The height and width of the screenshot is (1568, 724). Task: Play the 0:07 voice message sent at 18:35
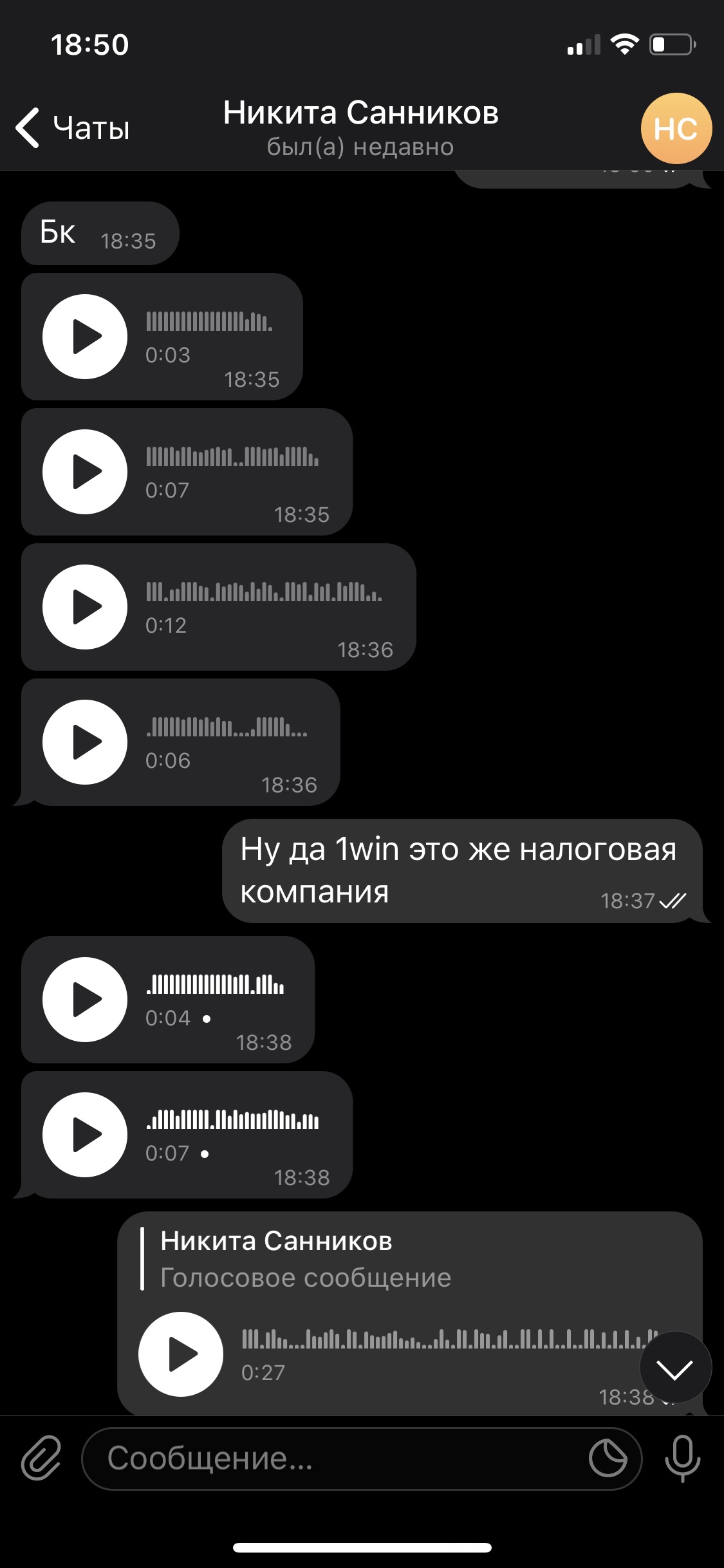85,472
